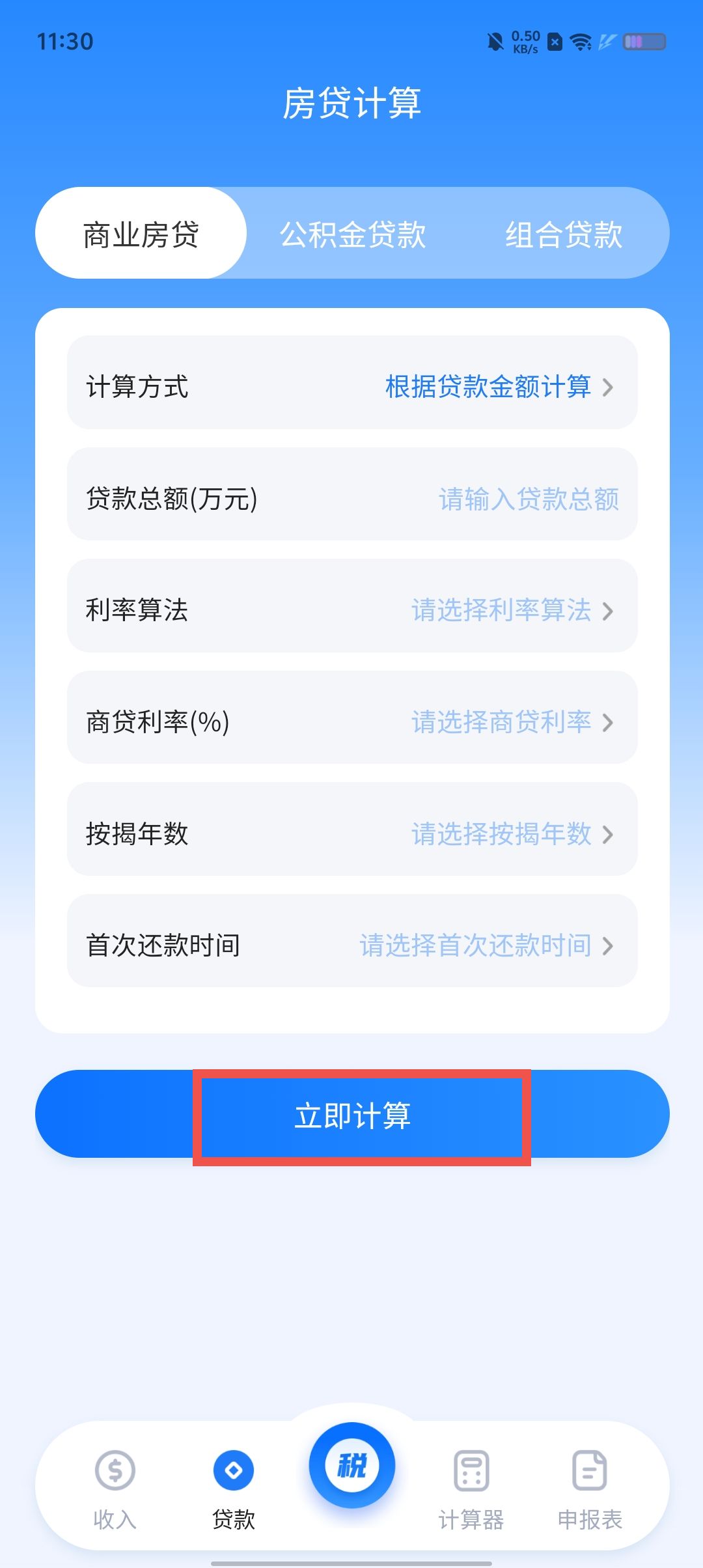Select the 贷款 loan diamond icon
The width and height of the screenshot is (703, 1568).
tap(234, 1470)
